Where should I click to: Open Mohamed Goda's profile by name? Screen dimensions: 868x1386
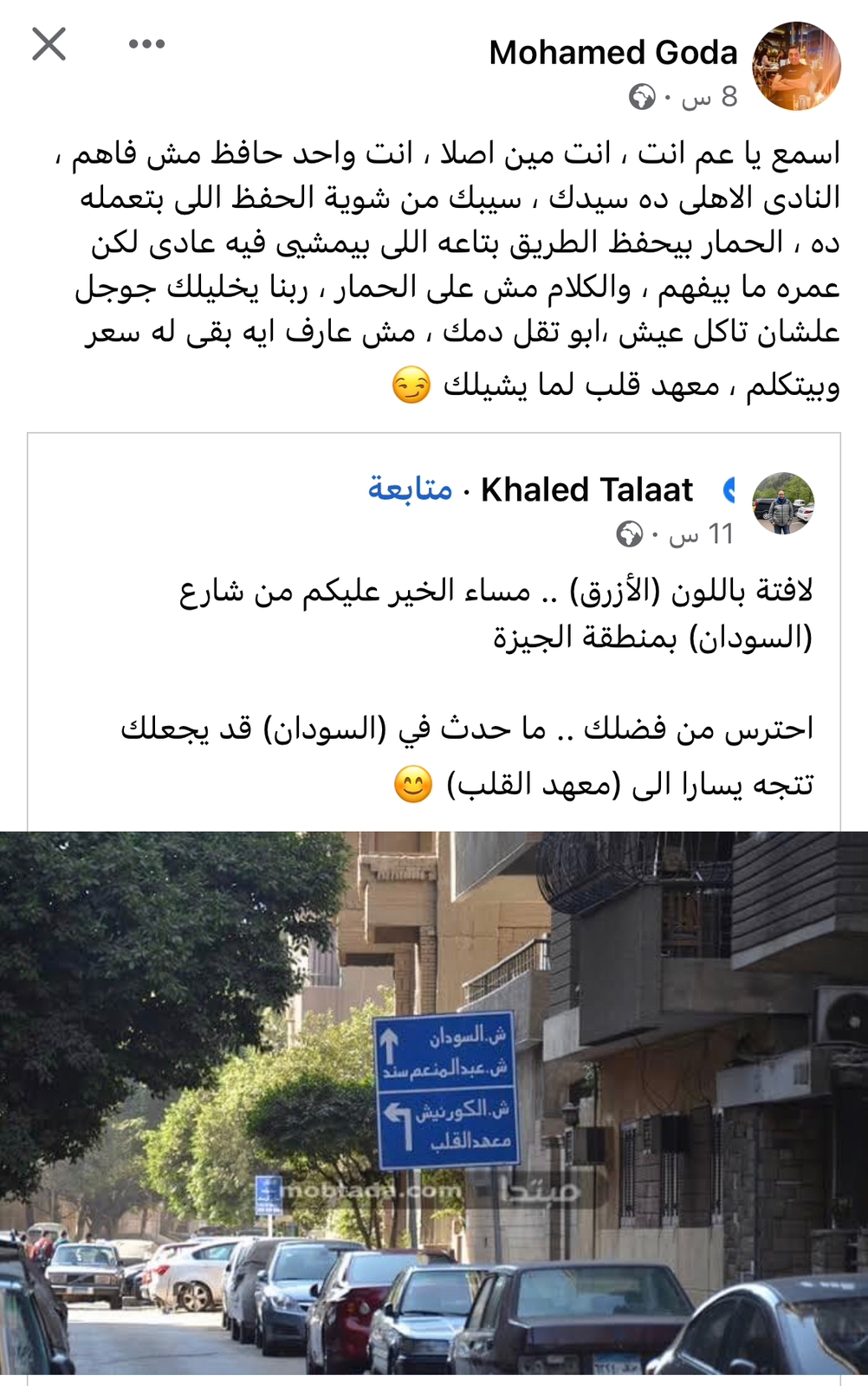(612, 53)
